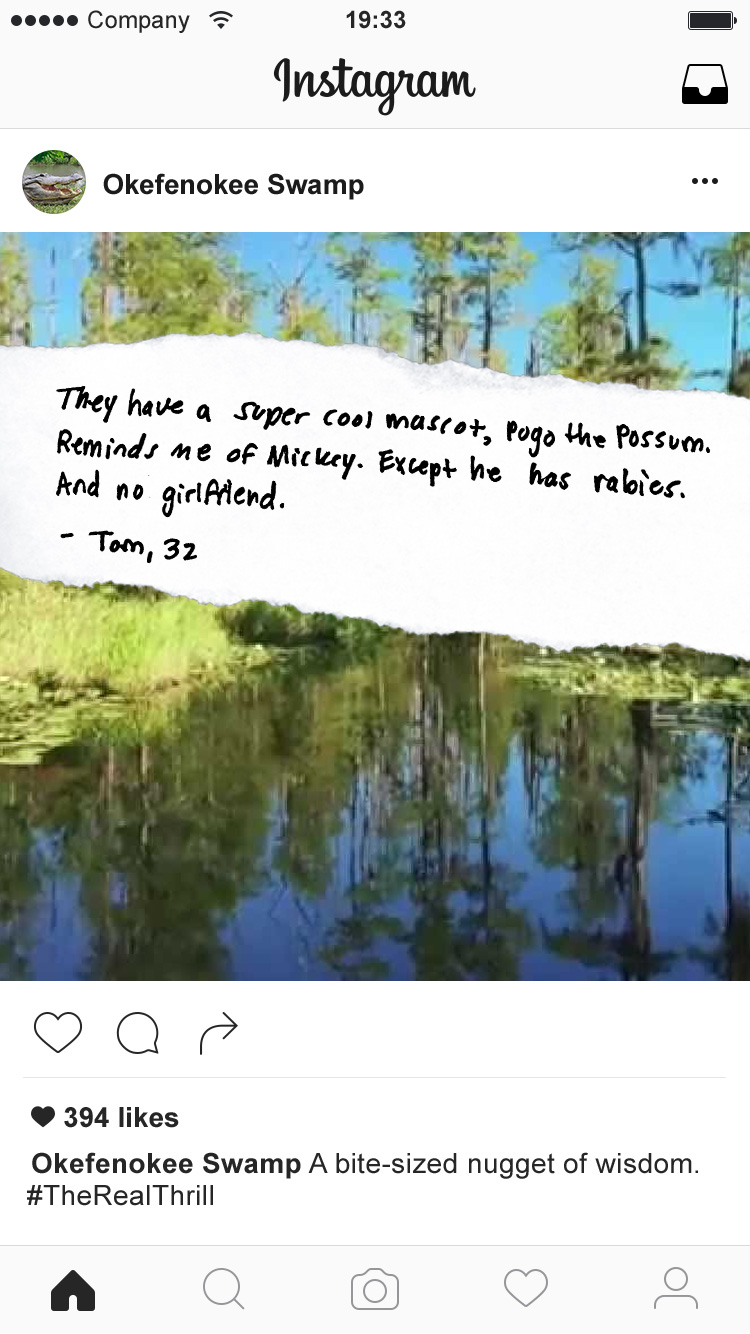
Task: Open the camera tab
Action: pyautogui.click(x=375, y=1289)
